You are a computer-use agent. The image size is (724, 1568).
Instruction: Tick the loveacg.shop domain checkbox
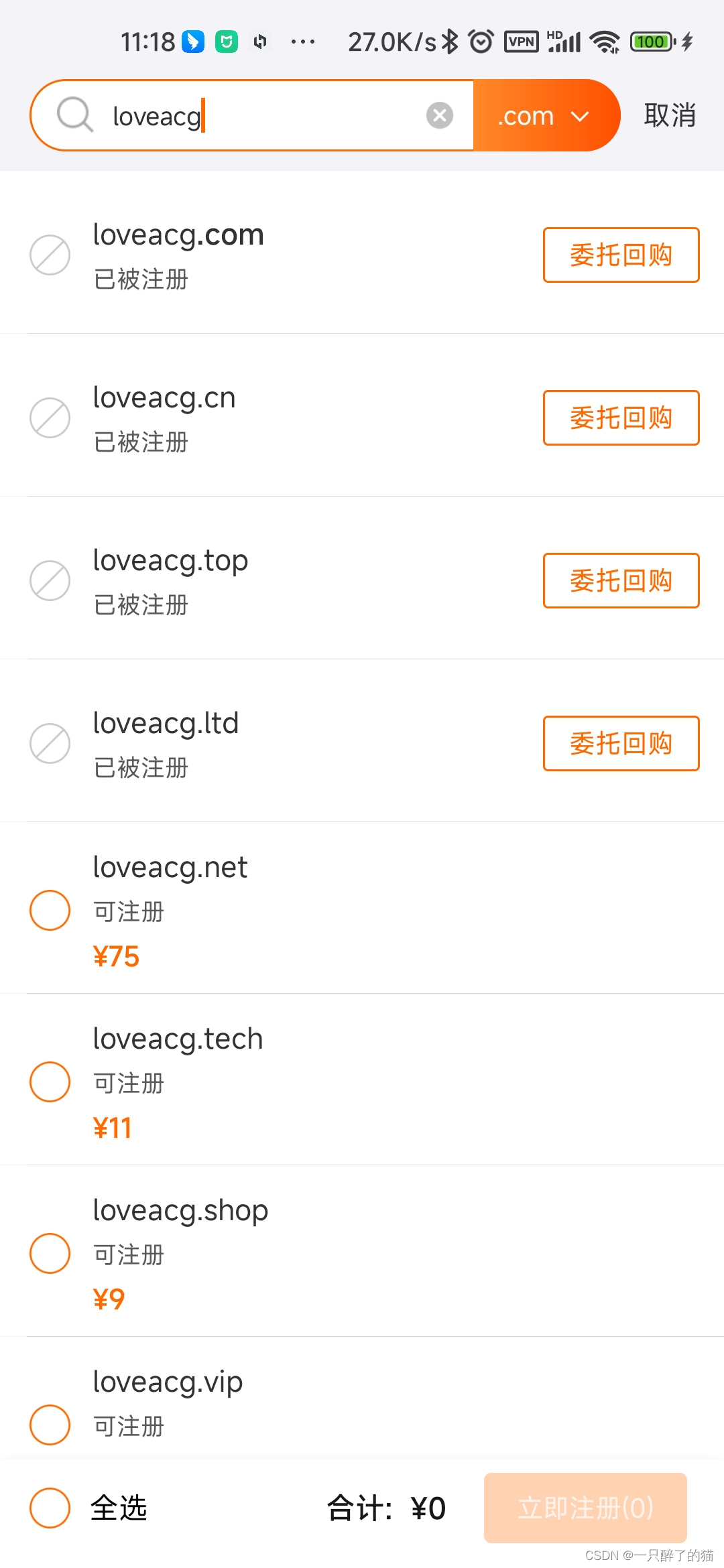coord(50,1253)
